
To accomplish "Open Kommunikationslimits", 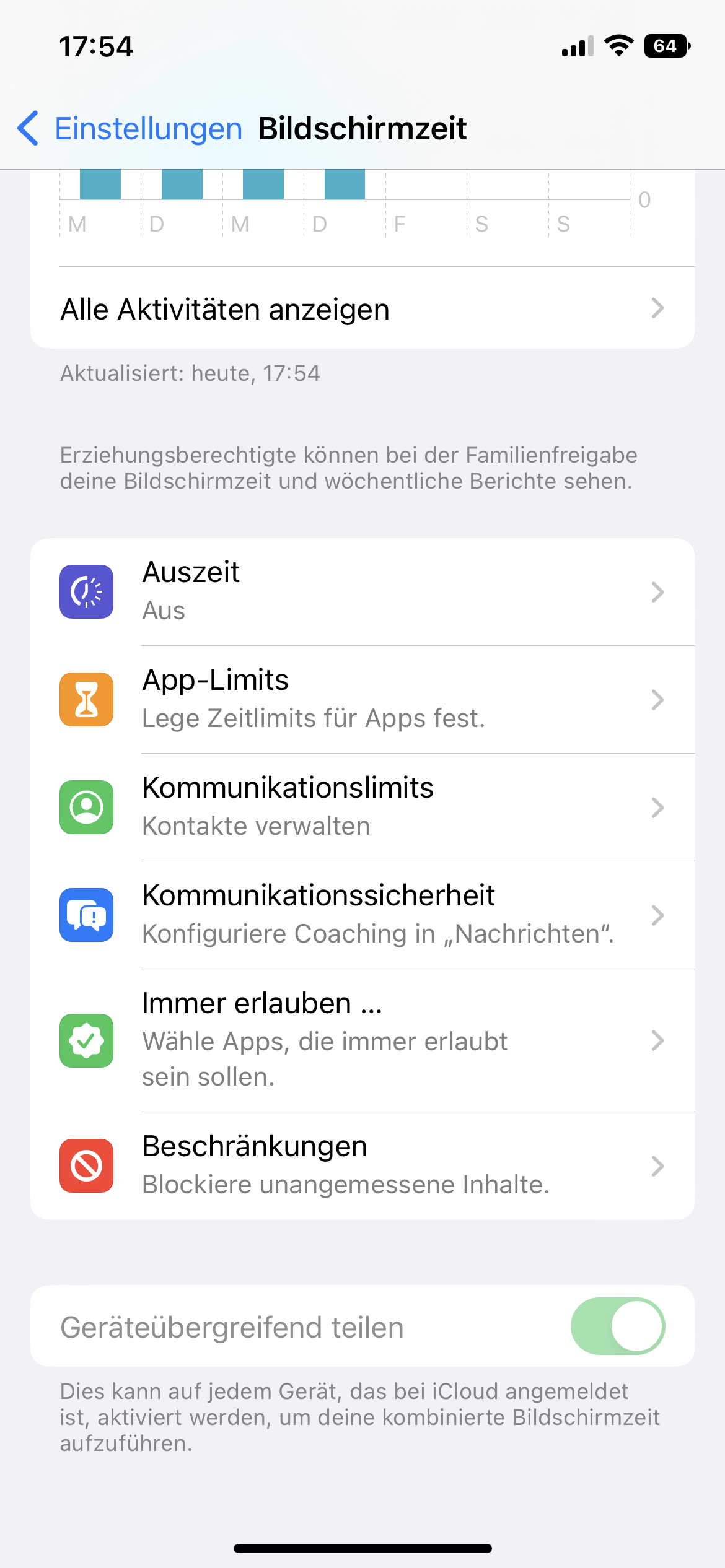I will point(362,808).
